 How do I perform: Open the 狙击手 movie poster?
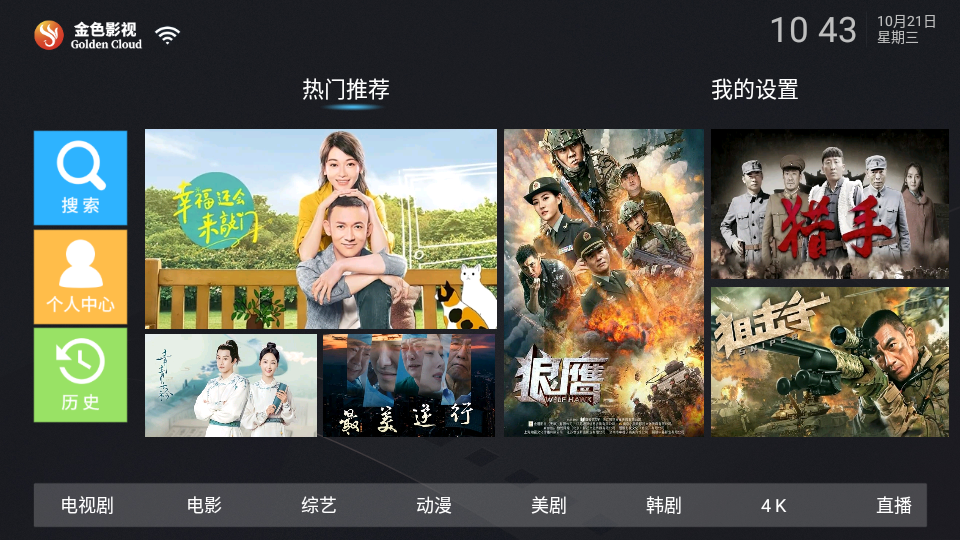click(829, 362)
